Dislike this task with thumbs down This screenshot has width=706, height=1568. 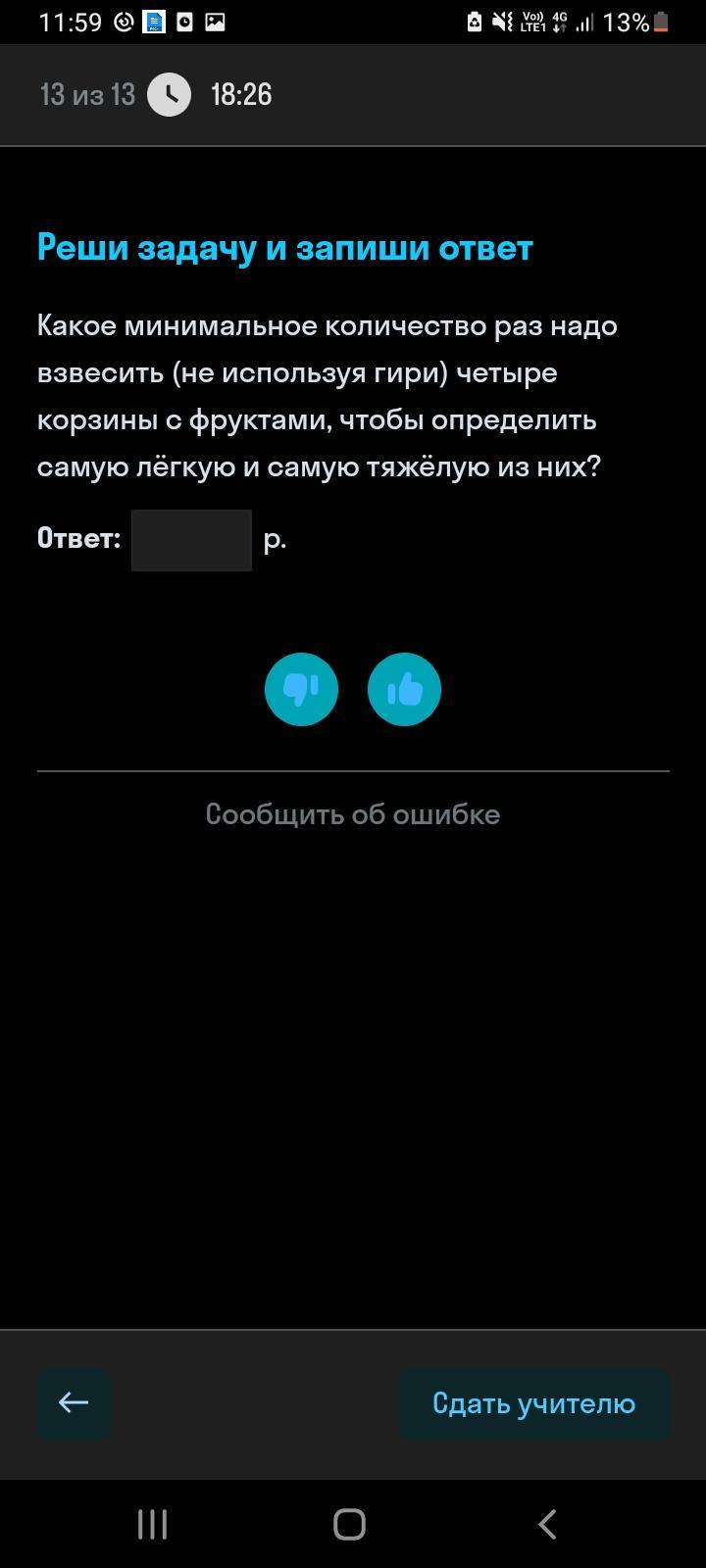point(301,690)
